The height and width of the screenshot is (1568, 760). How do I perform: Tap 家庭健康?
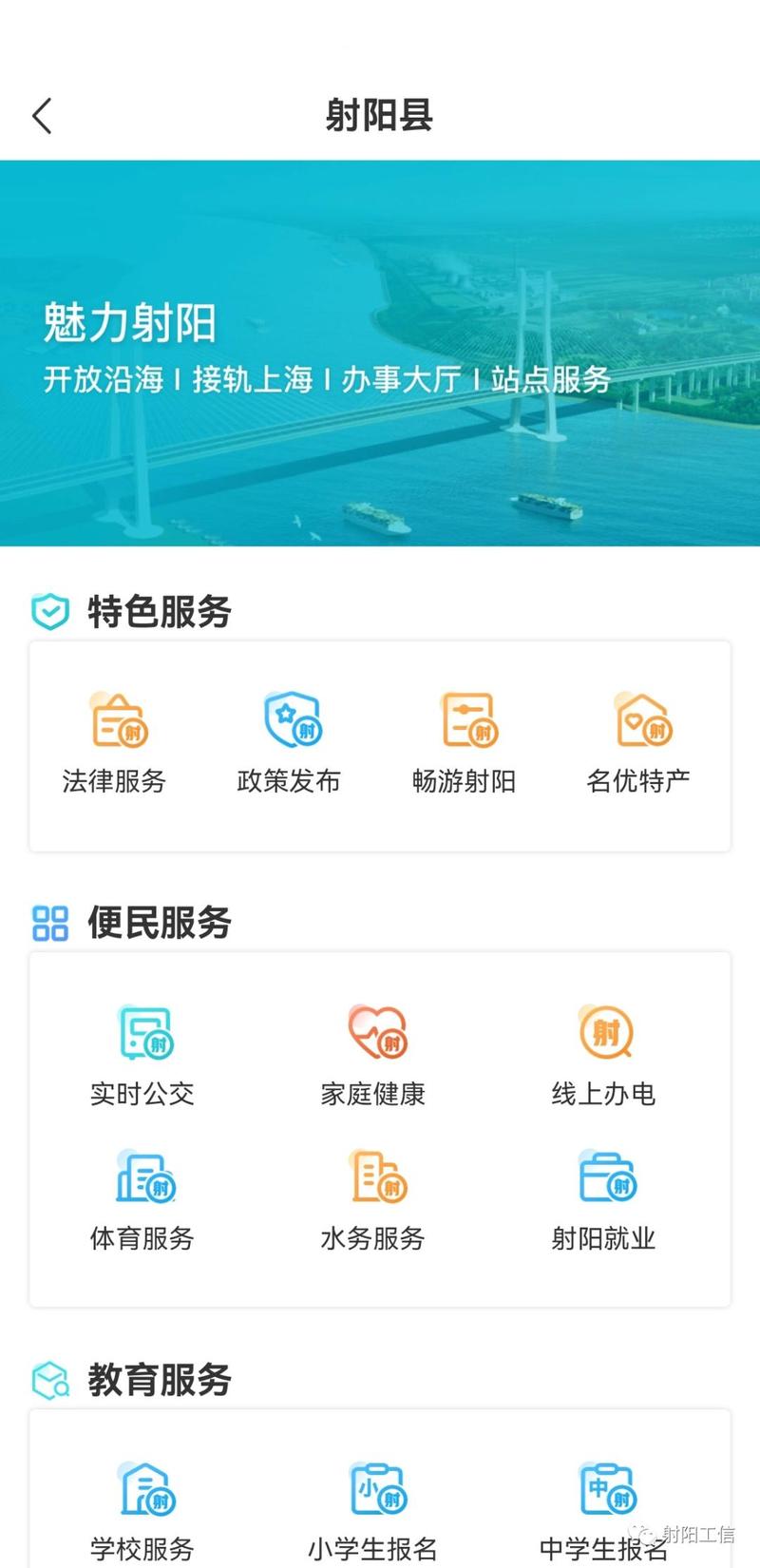click(374, 1055)
